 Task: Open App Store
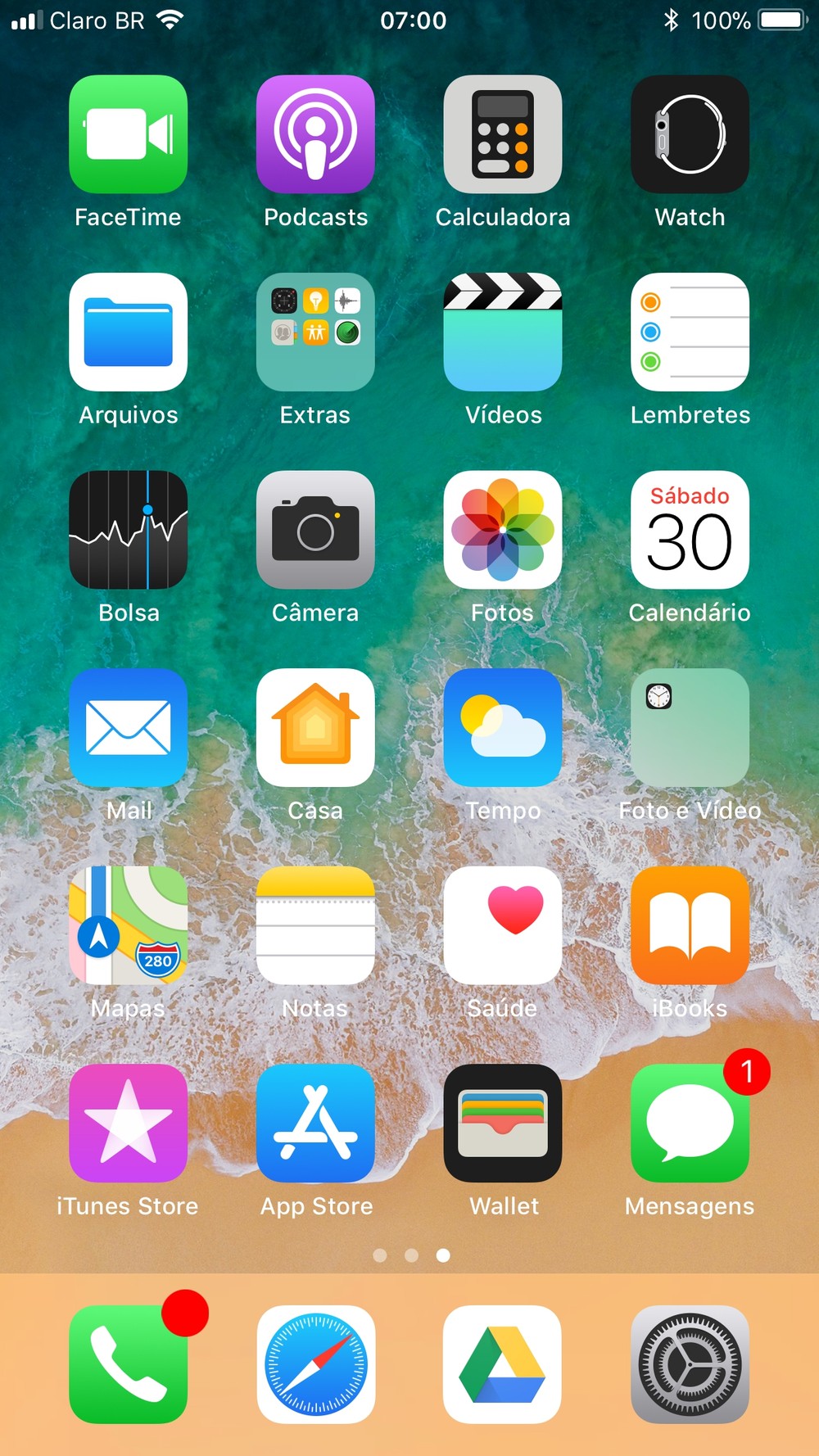click(315, 1123)
